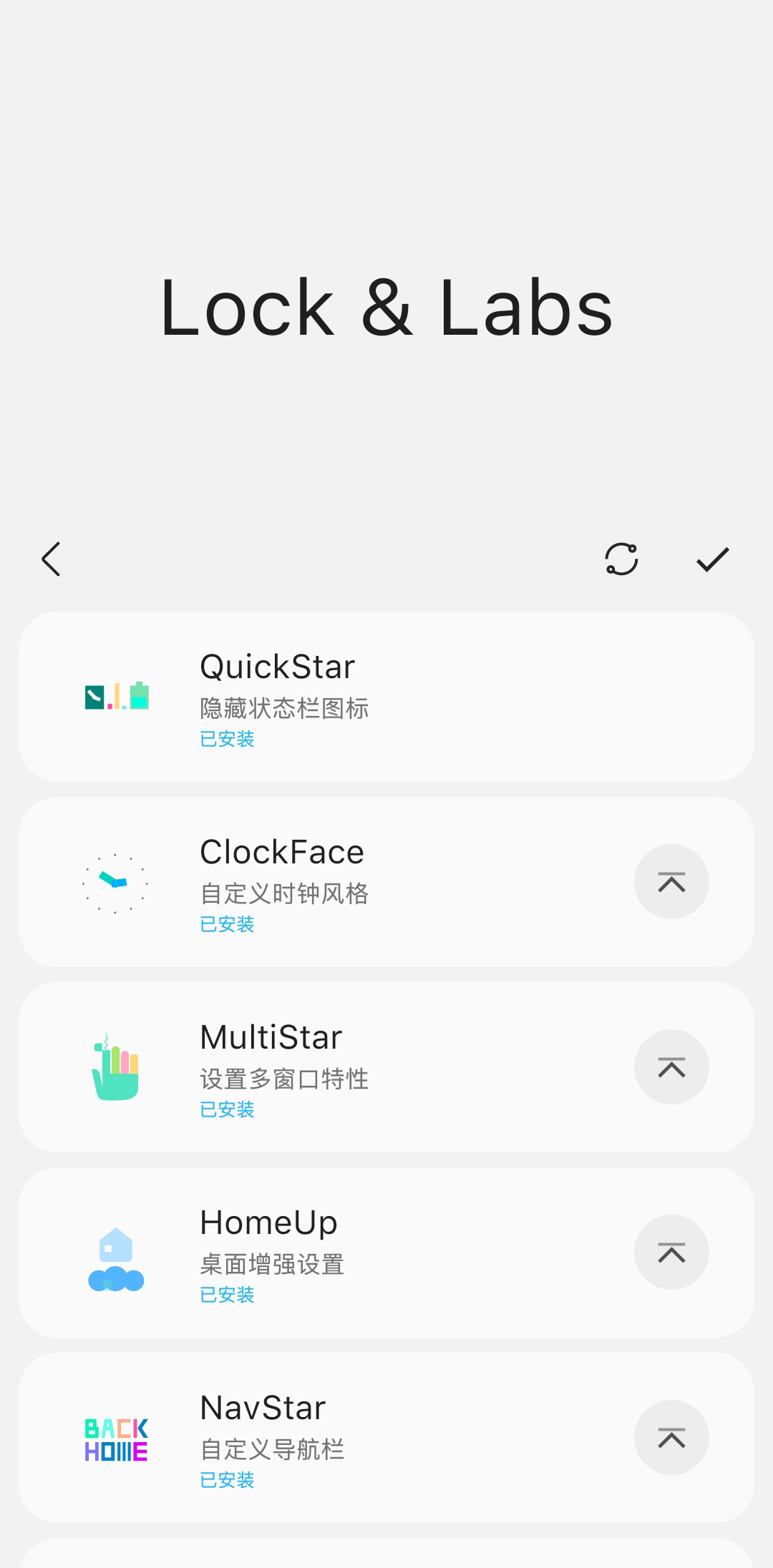Open the Lock & Labs title header
Screen dimensions: 773x1568
(386, 308)
